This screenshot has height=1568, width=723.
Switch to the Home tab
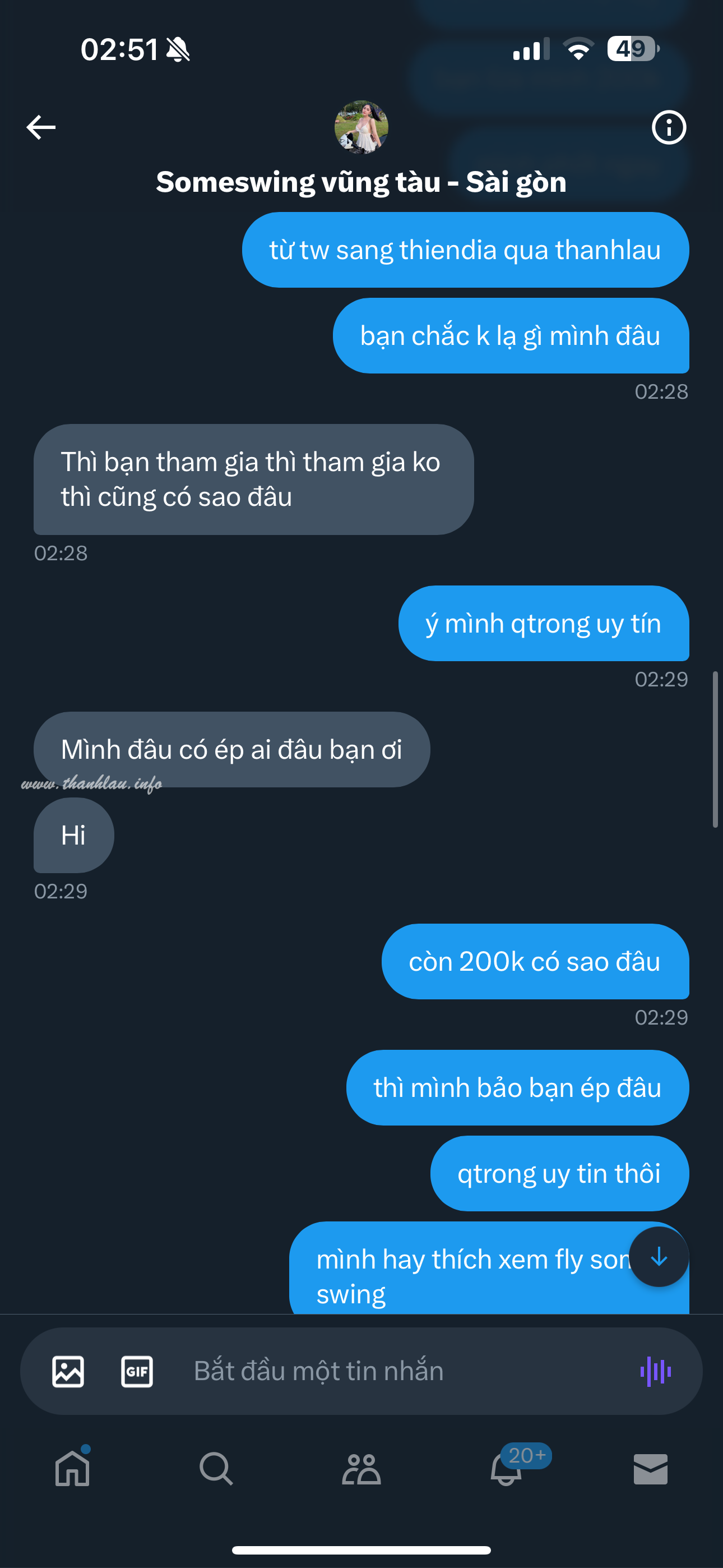(x=72, y=1468)
